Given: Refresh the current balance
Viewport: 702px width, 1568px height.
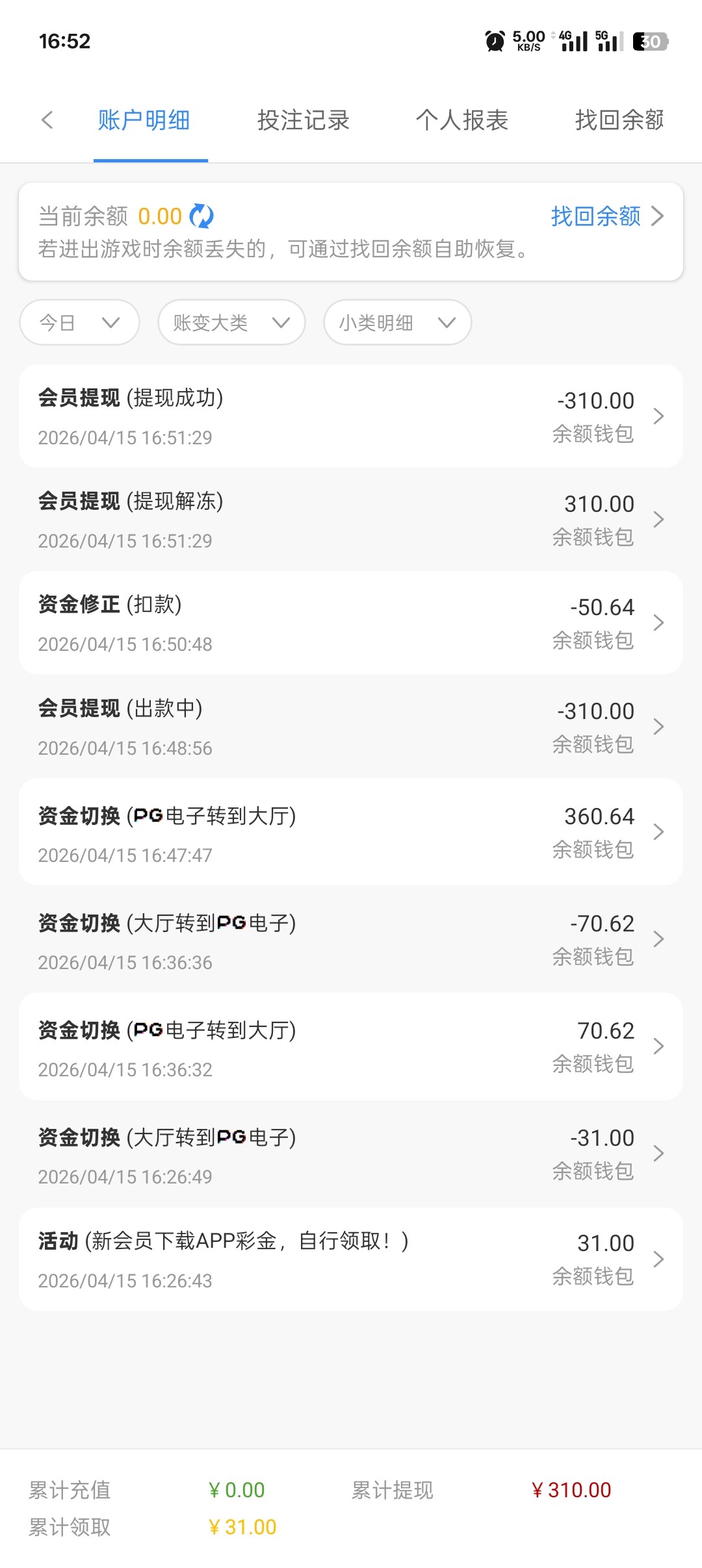Looking at the screenshot, I should (201, 216).
